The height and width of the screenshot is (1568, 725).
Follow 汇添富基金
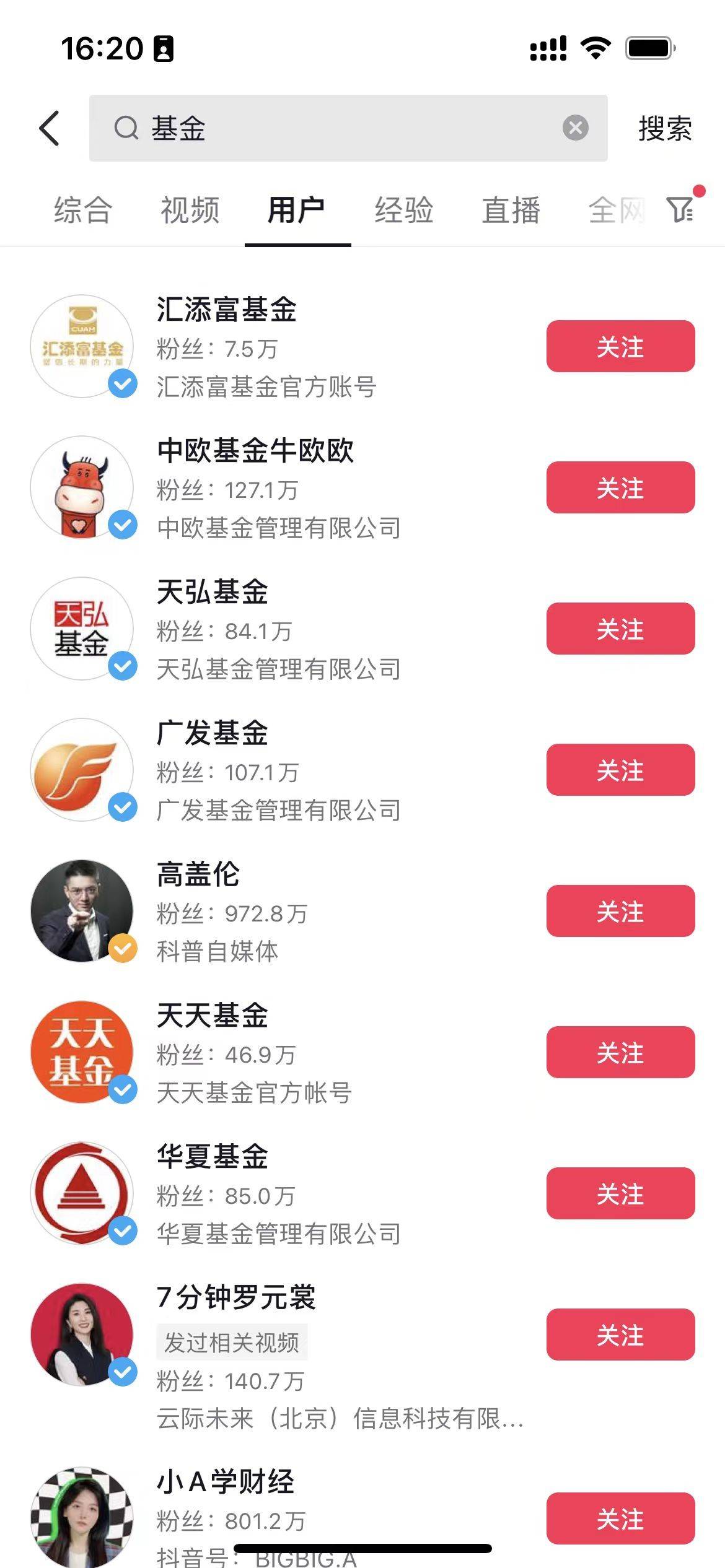pos(620,346)
